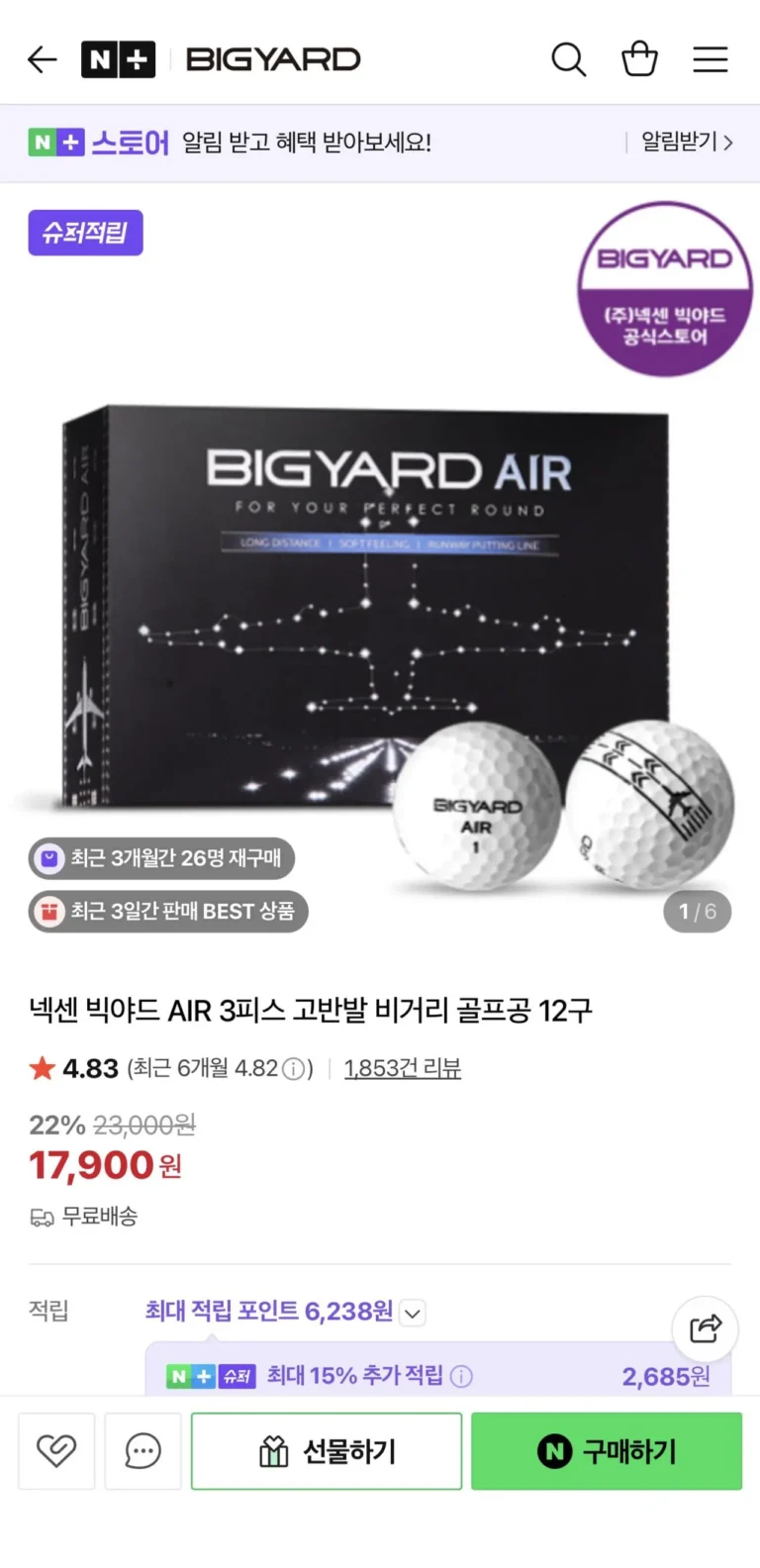
Task: Share this product
Action: point(706,1328)
